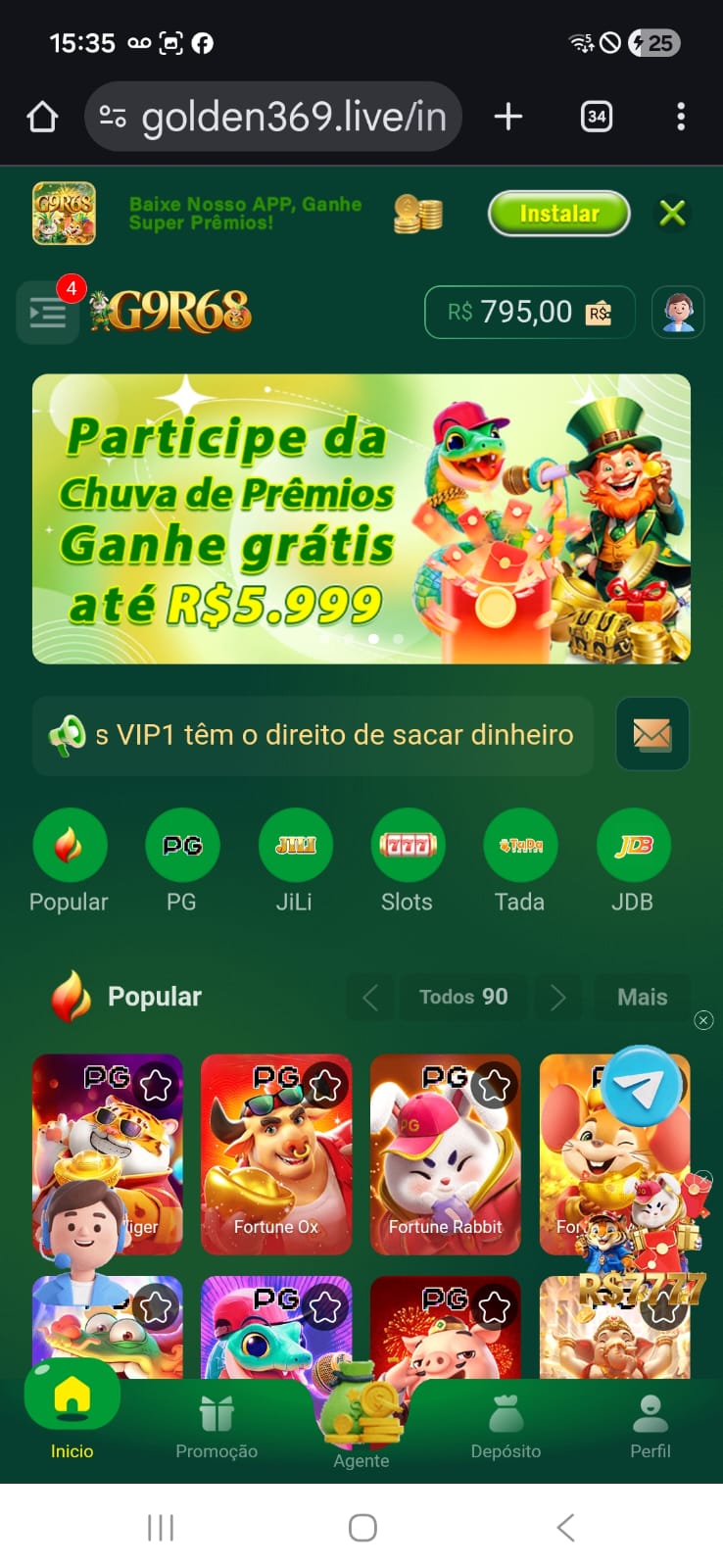This screenshot has width=723, height=1568.
Task: Open the R$ 795,00 balance wallet
Action: [x=529, y=313]
